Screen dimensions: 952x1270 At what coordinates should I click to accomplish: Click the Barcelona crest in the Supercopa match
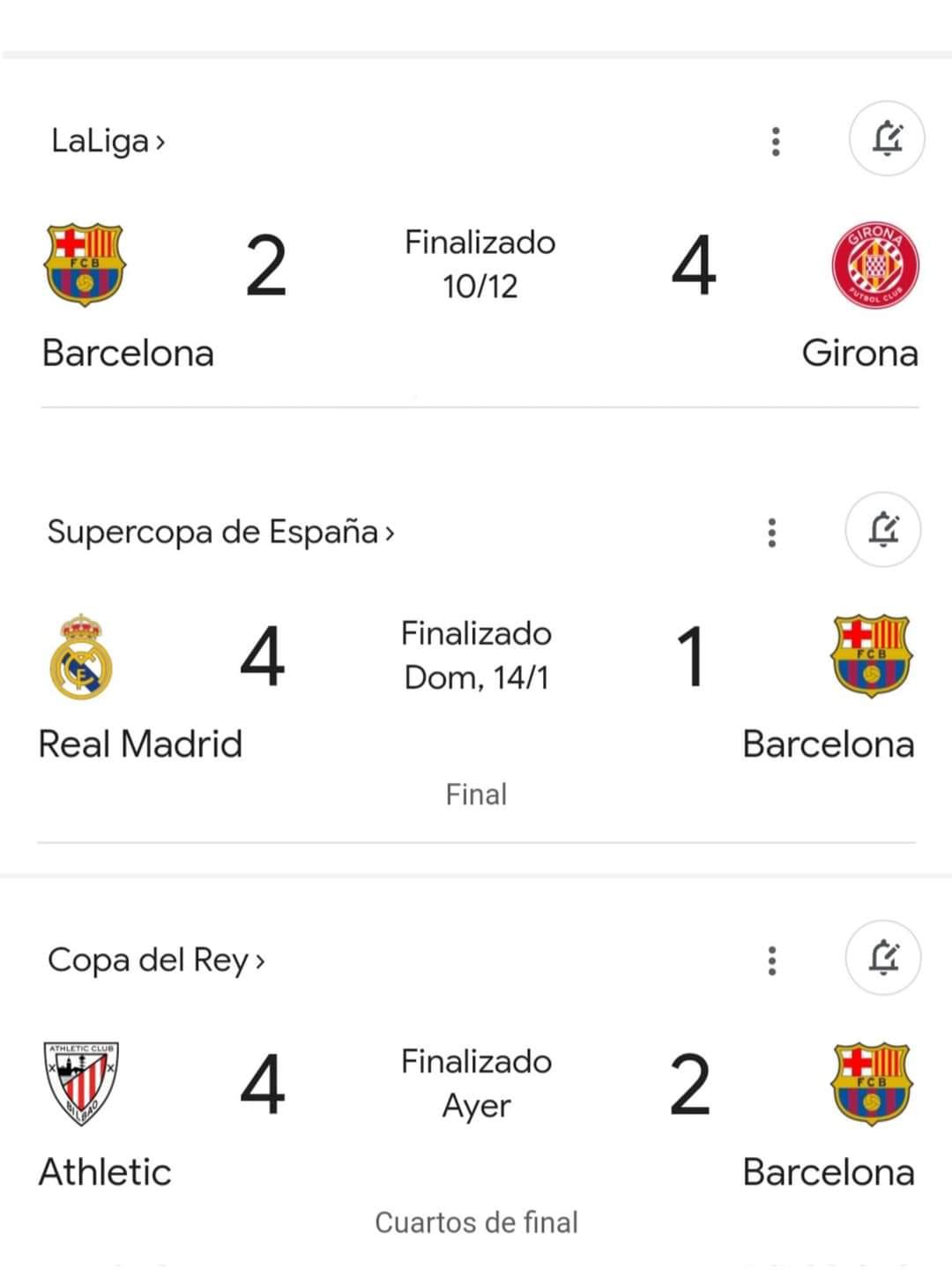tap(870, 657)
